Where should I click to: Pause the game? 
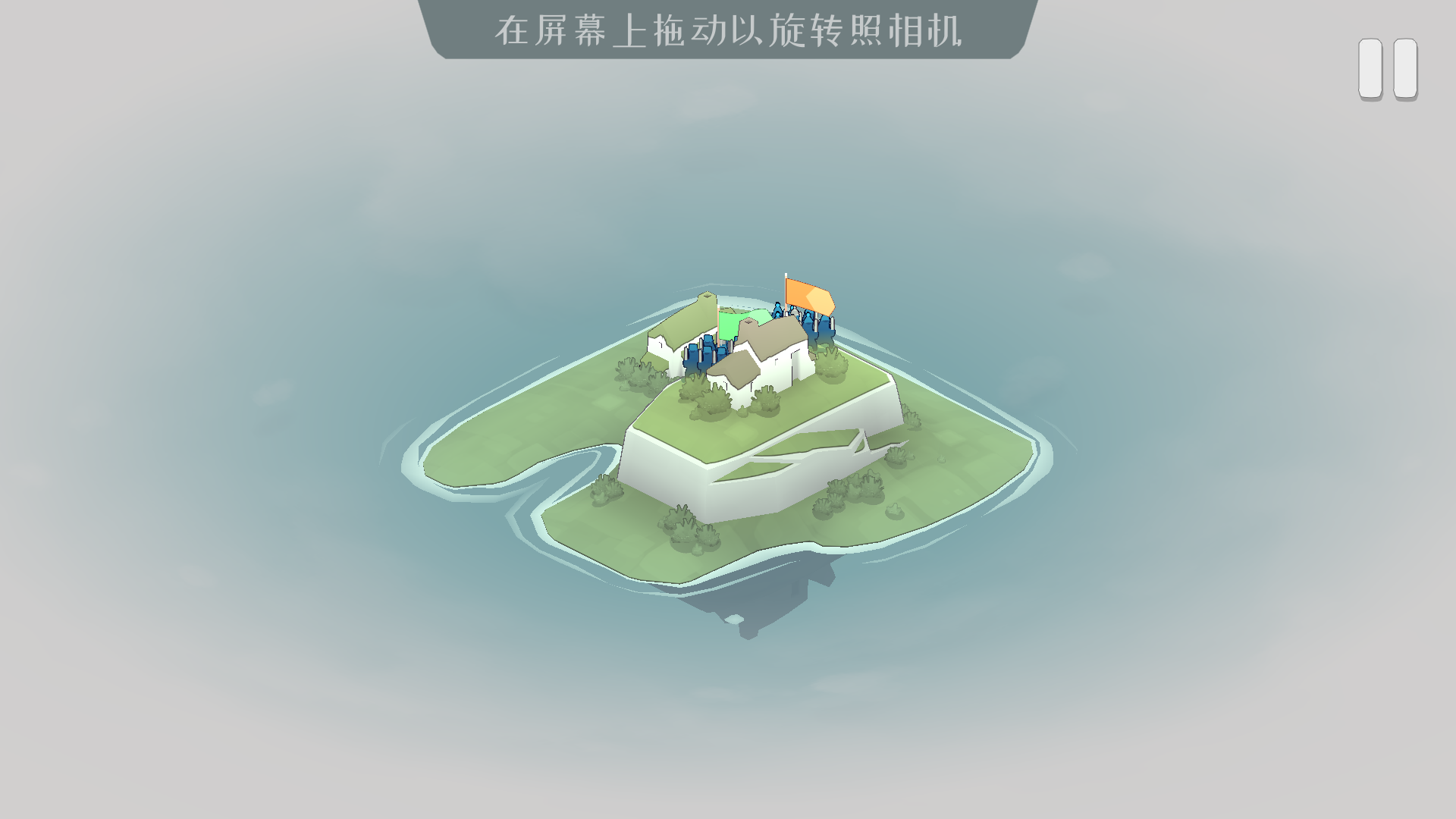click(1387, 69)
